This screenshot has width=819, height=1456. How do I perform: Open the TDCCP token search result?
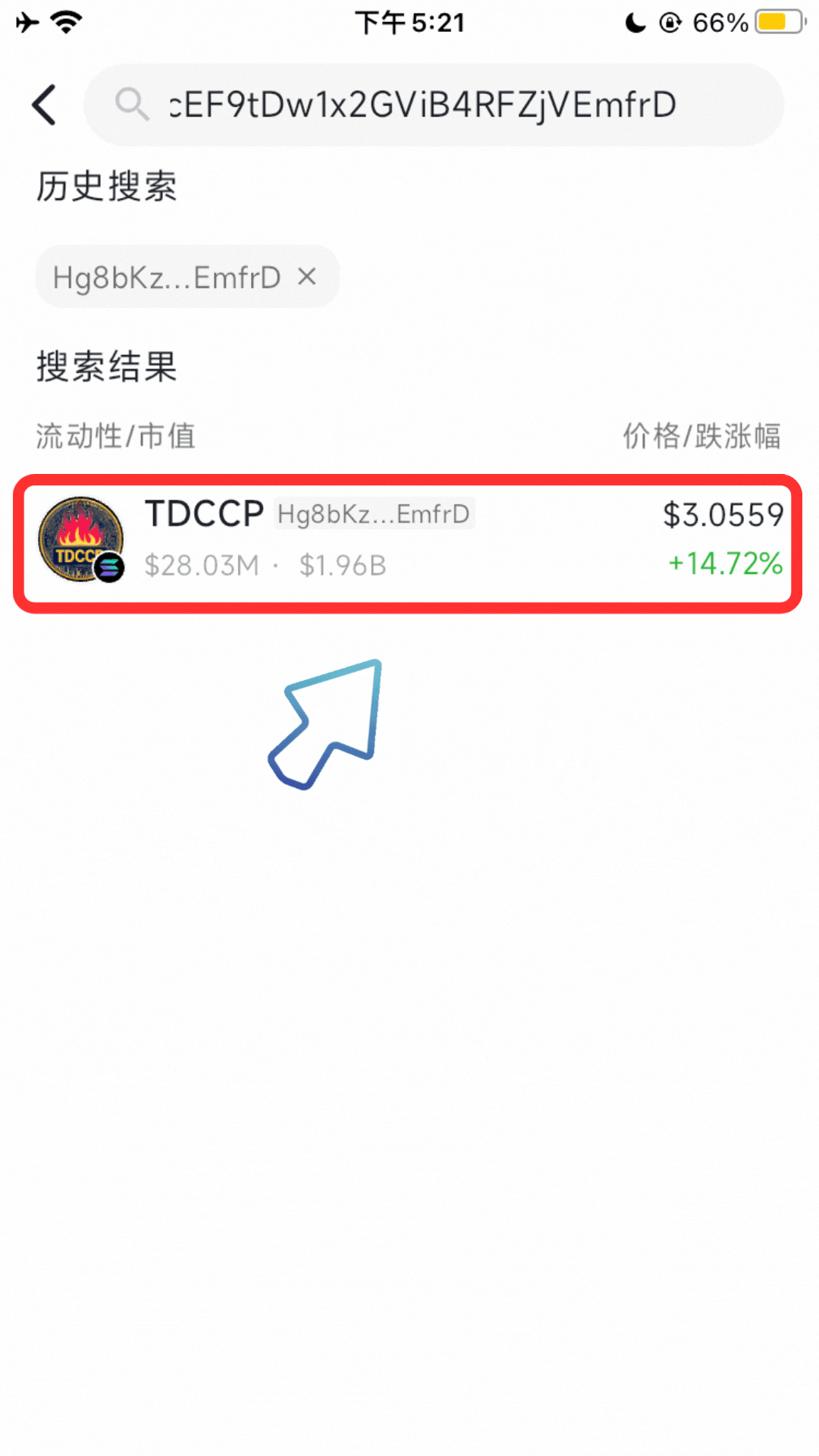408,541
